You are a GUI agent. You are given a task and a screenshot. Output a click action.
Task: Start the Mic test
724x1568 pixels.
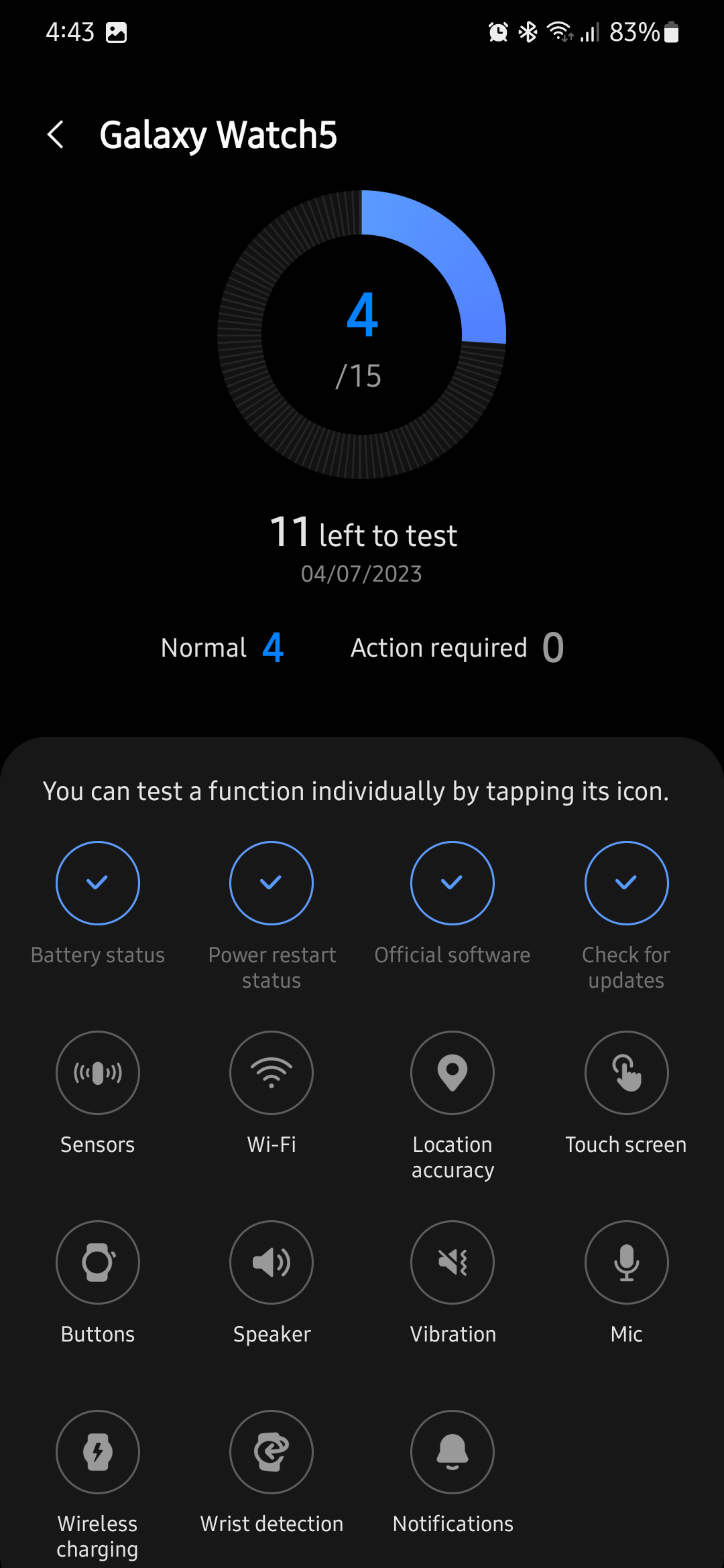(x=626, y=1262)
